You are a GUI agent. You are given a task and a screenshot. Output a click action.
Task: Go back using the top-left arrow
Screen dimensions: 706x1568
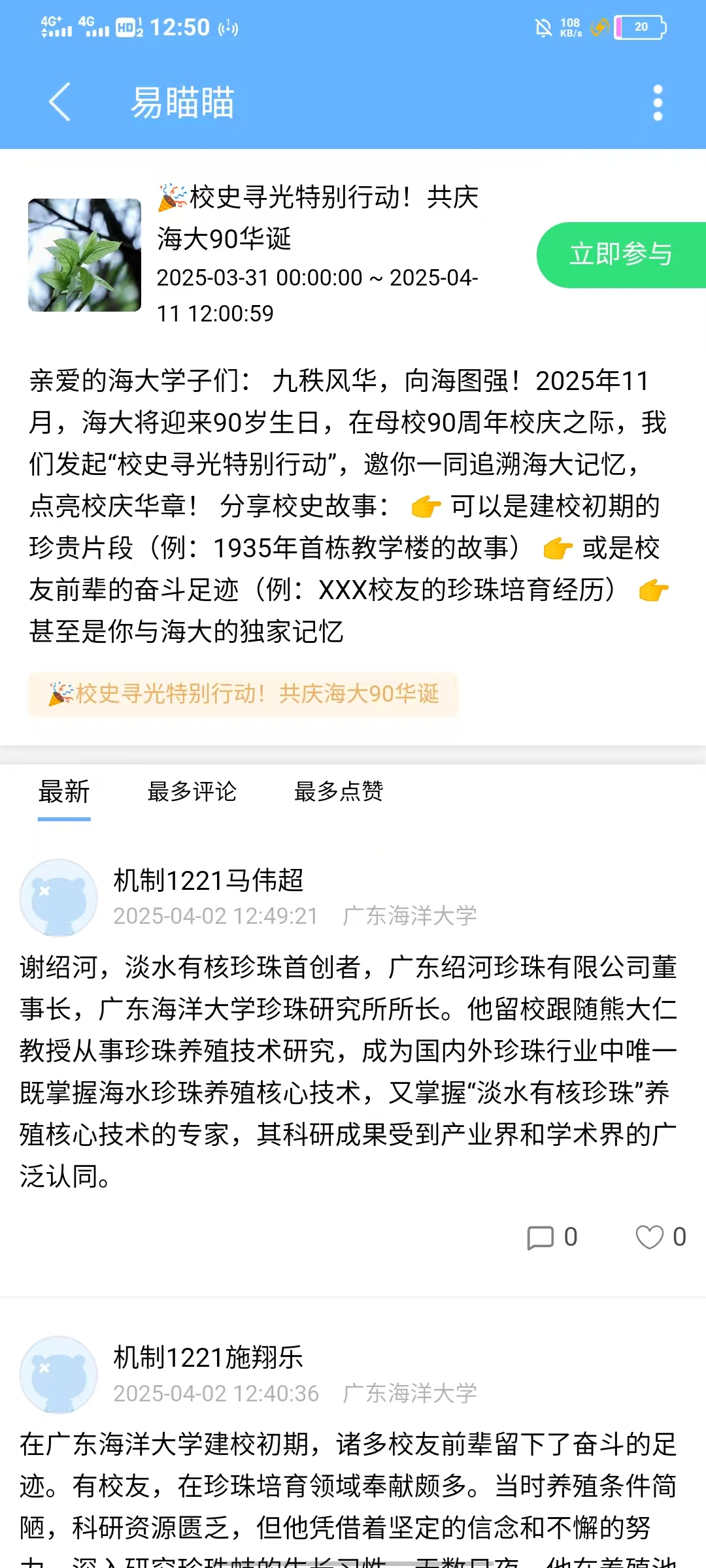pos(59,102)
